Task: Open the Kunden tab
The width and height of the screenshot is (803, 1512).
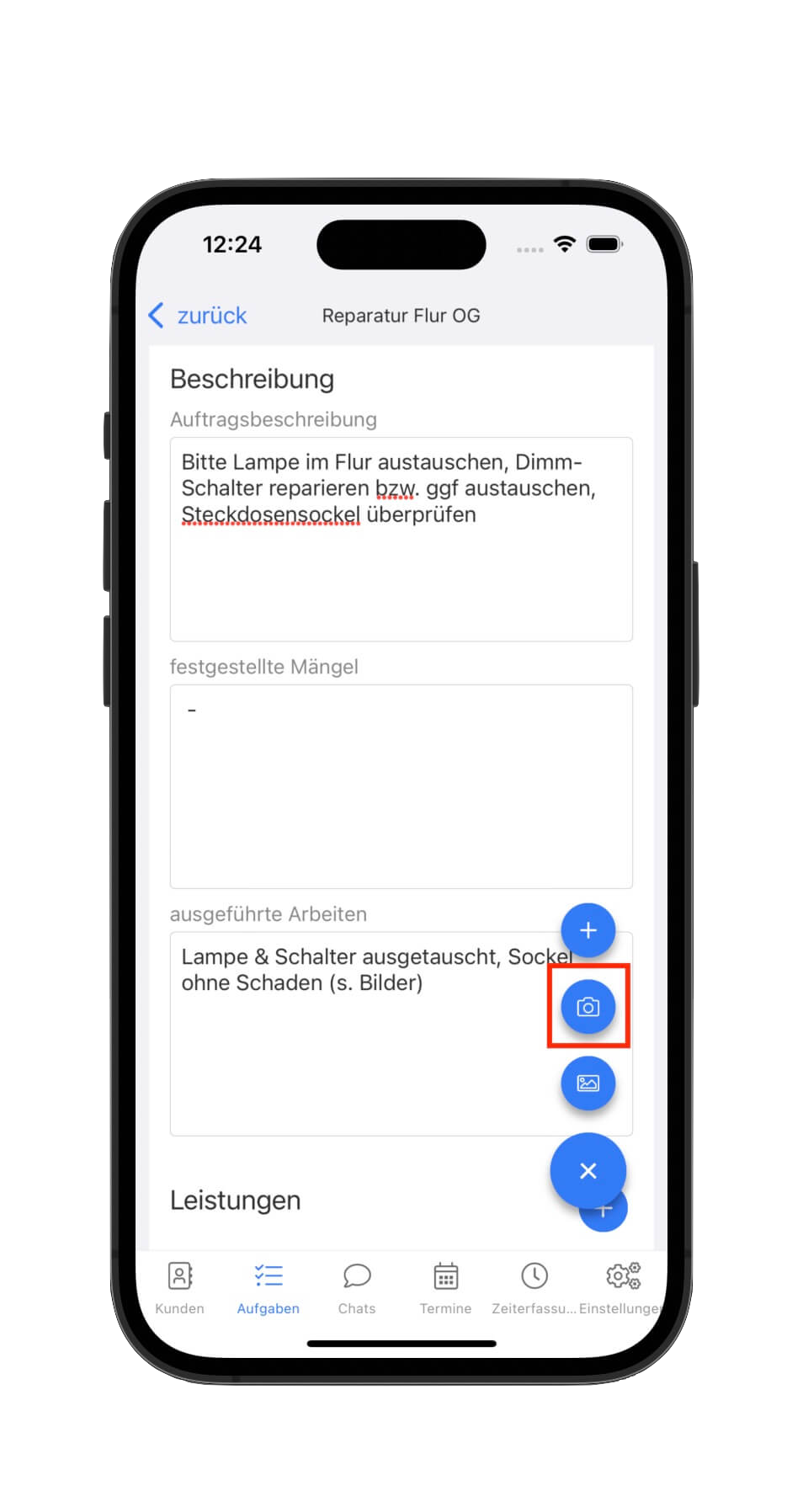Action: click(180, 1288)
